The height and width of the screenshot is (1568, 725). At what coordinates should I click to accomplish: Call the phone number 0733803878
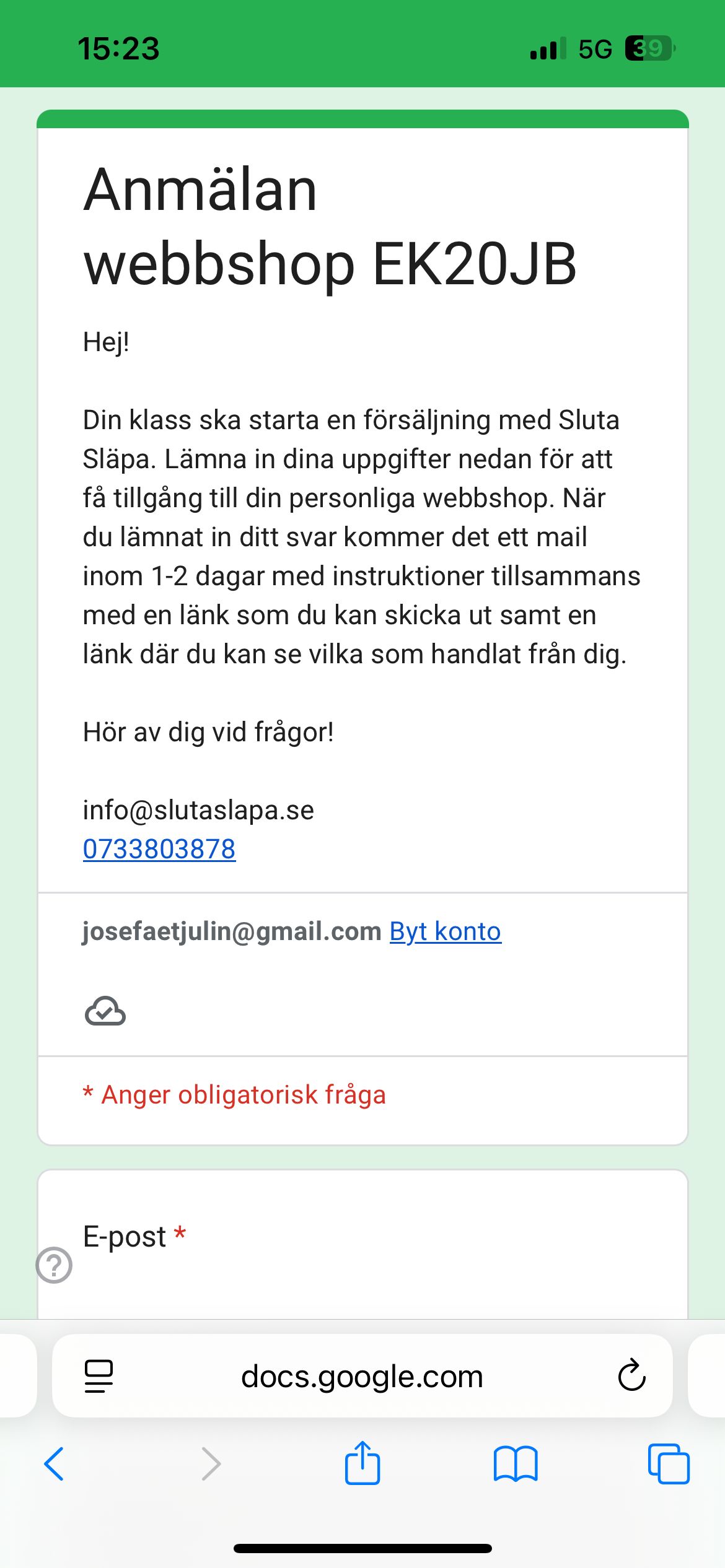[x=159, y=849]
